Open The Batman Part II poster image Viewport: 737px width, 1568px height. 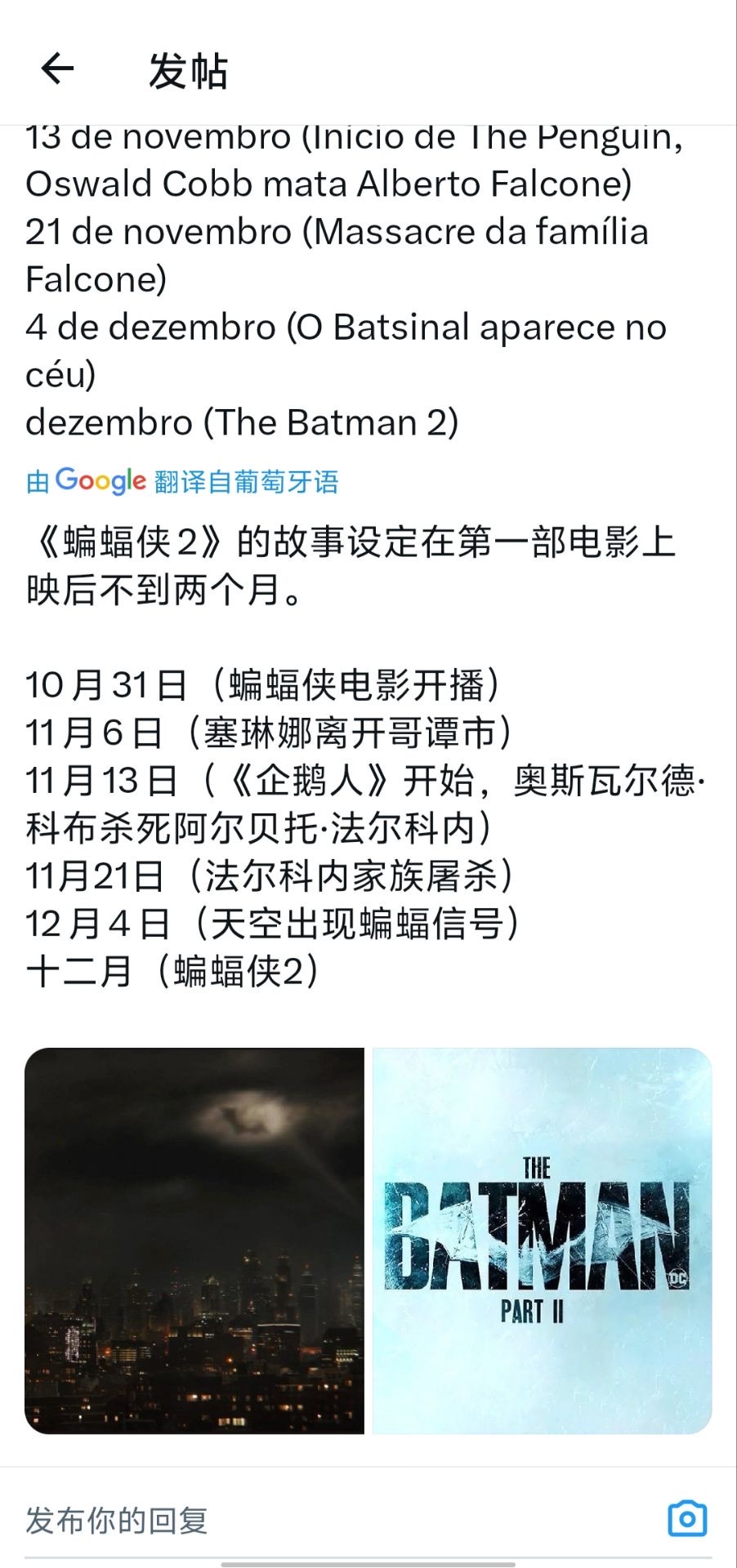(x=542, y=1241)
